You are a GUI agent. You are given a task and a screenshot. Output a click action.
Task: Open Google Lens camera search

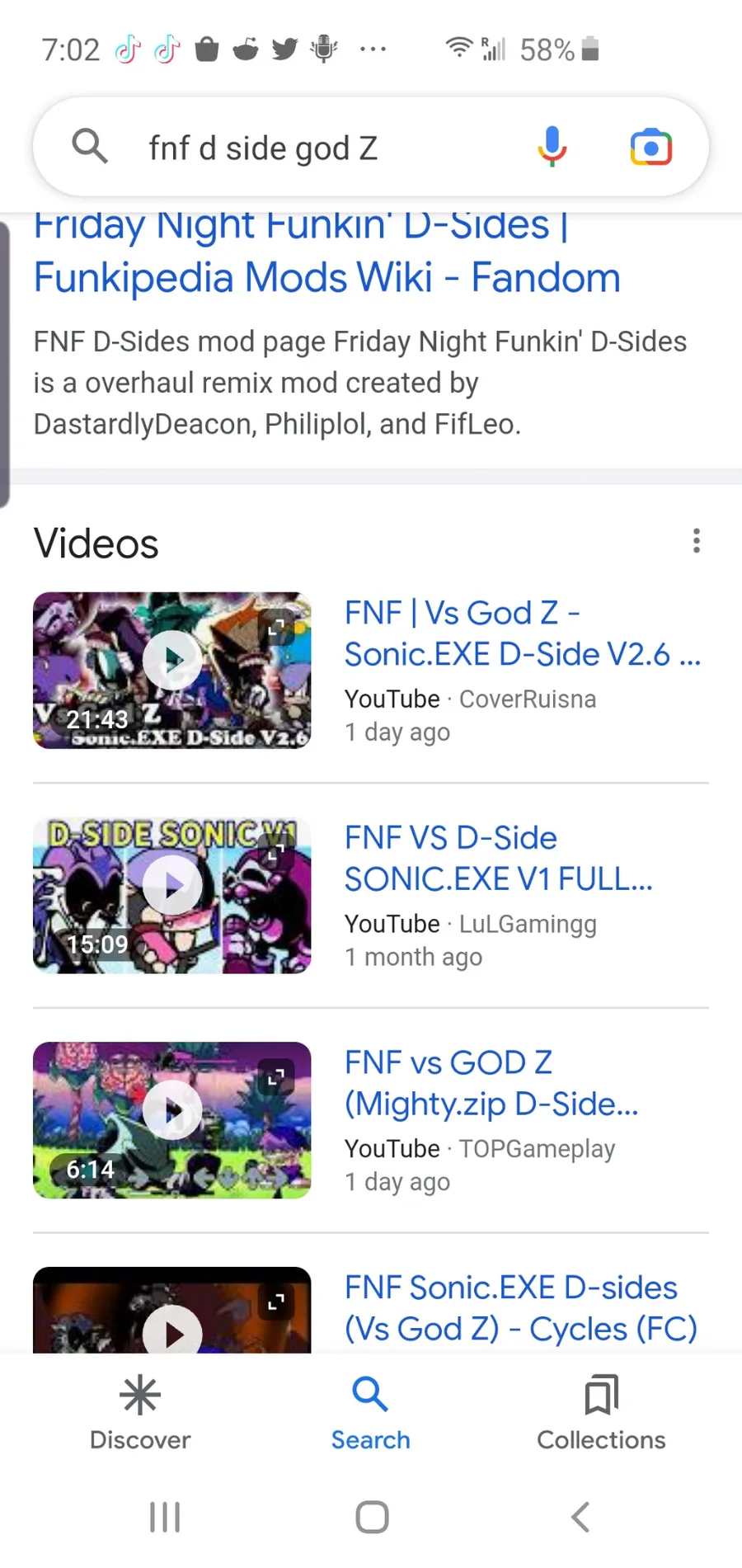651,148
